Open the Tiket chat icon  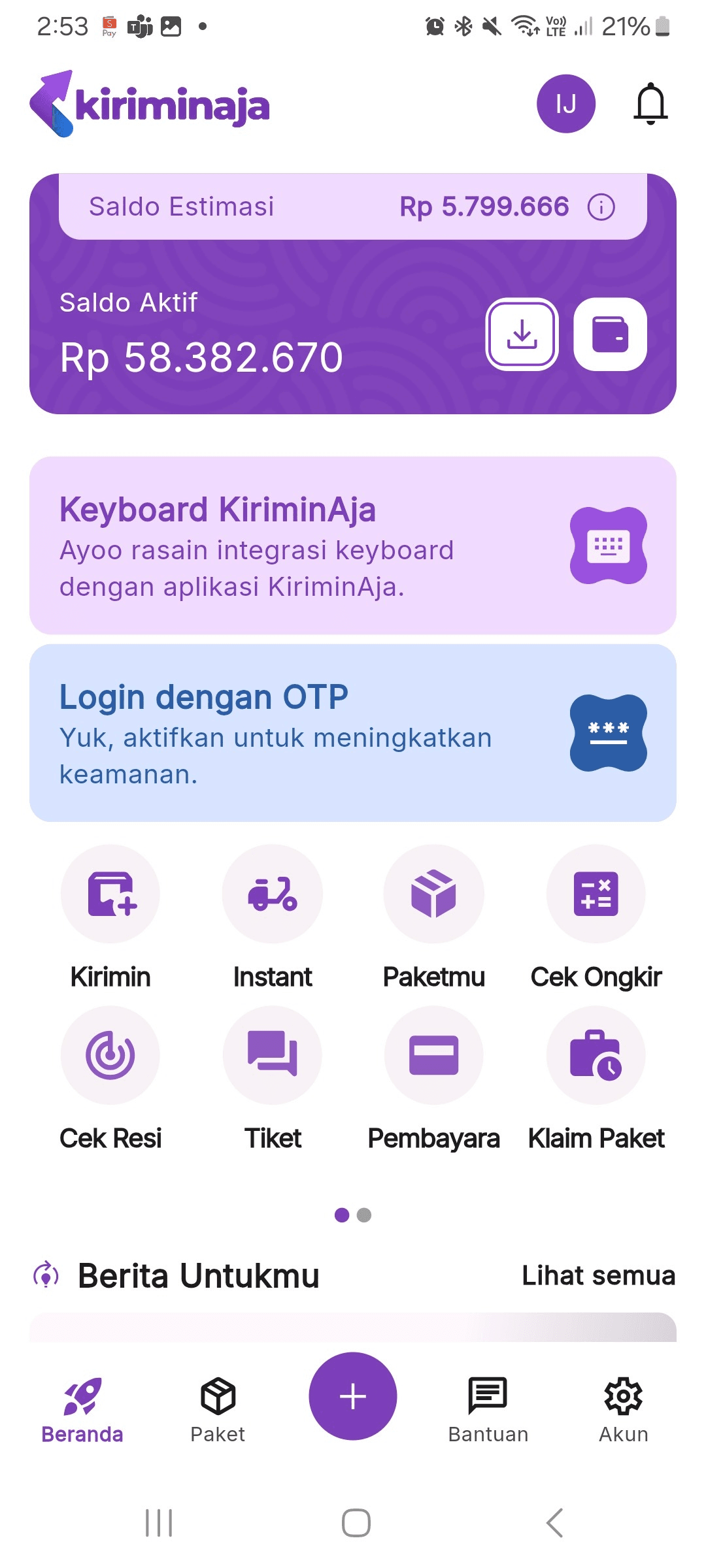[x=272, y=1054]
